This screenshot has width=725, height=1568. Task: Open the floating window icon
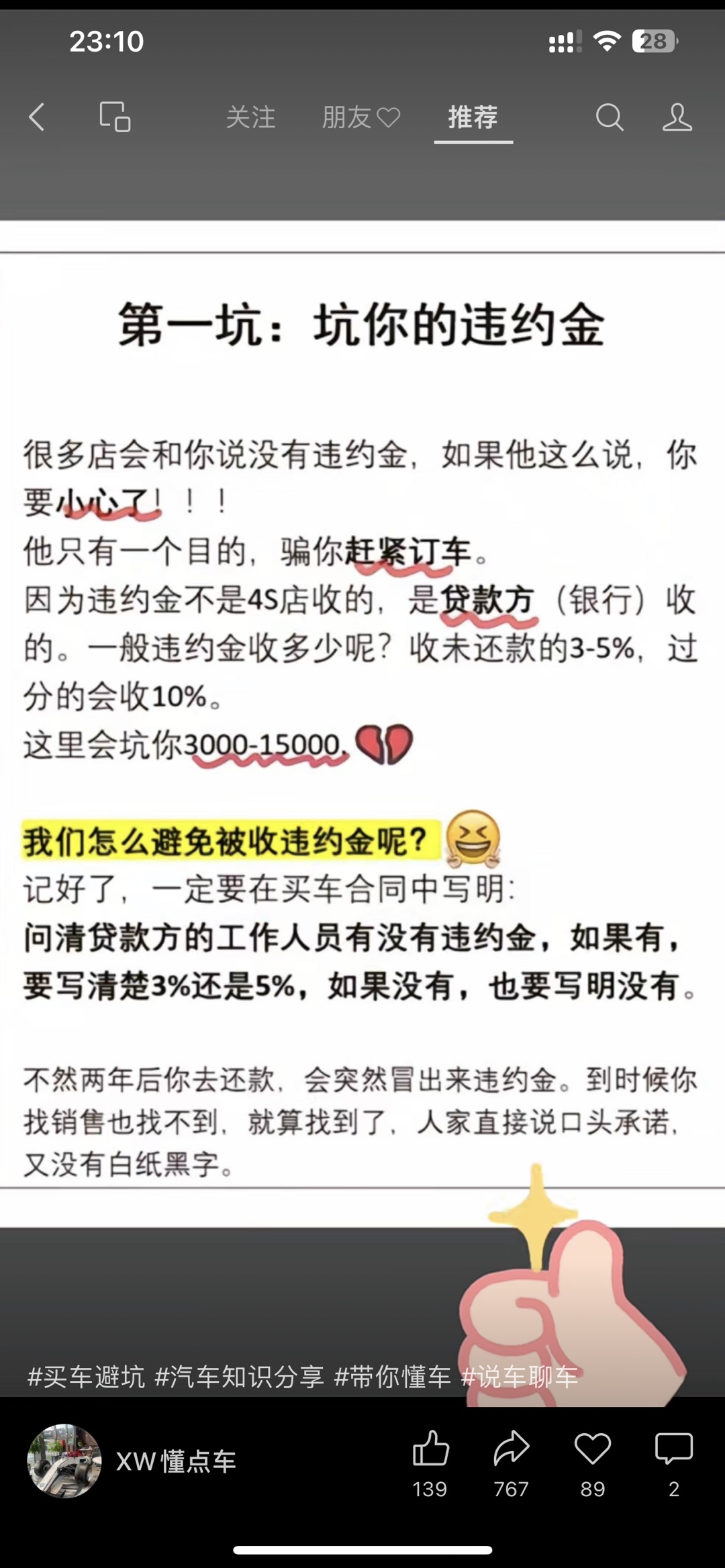coord(115,117)
